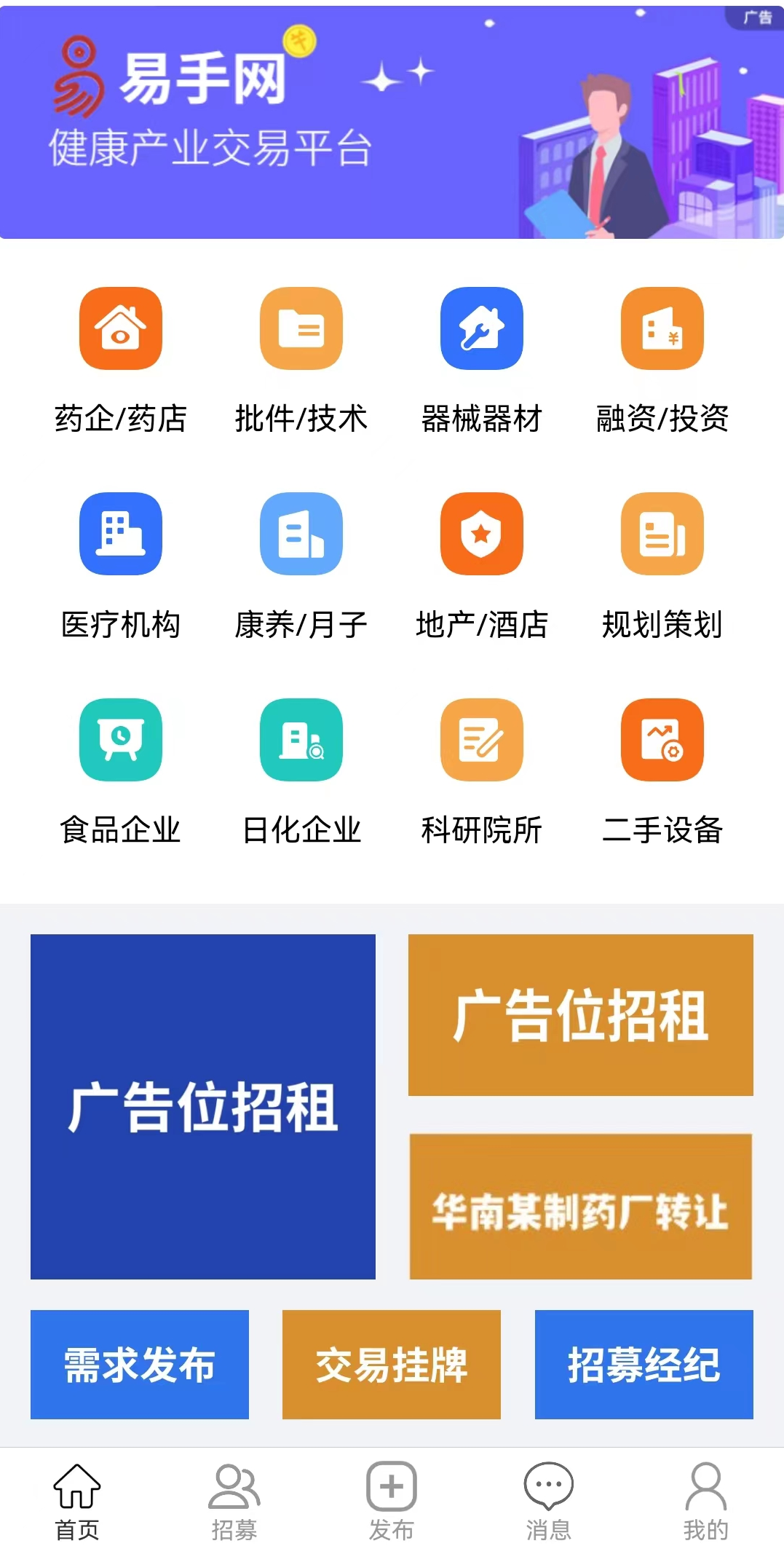Open 交易挂牌 listings
This screenshot has height=1546, width=784.
392,1364
